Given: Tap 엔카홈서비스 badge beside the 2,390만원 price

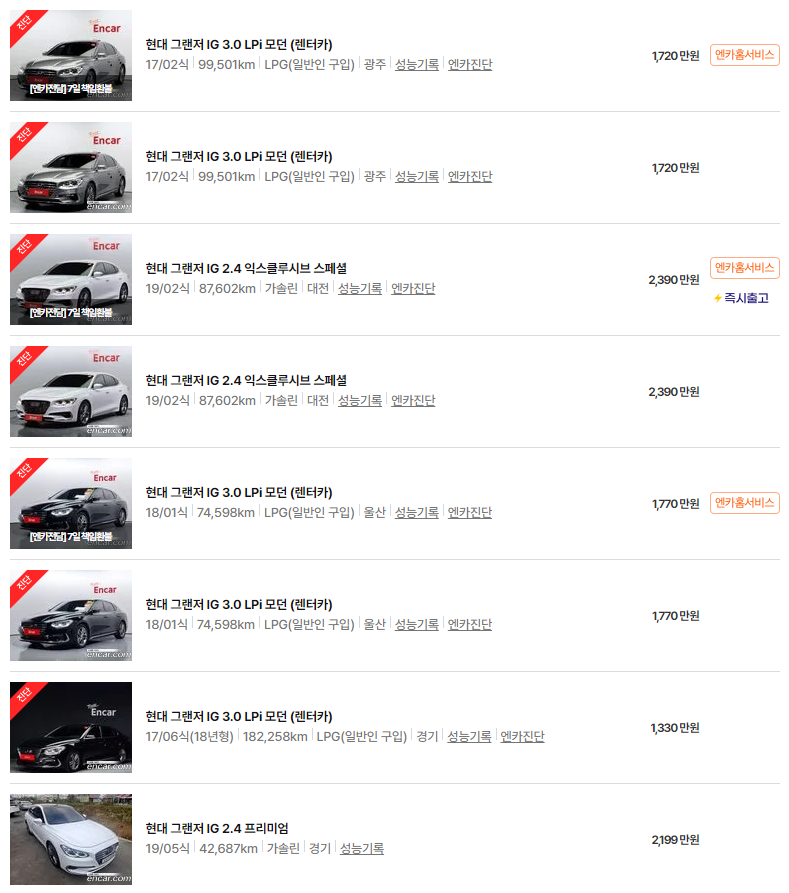Looking at the screenshot, I should [x=745, y=268].
